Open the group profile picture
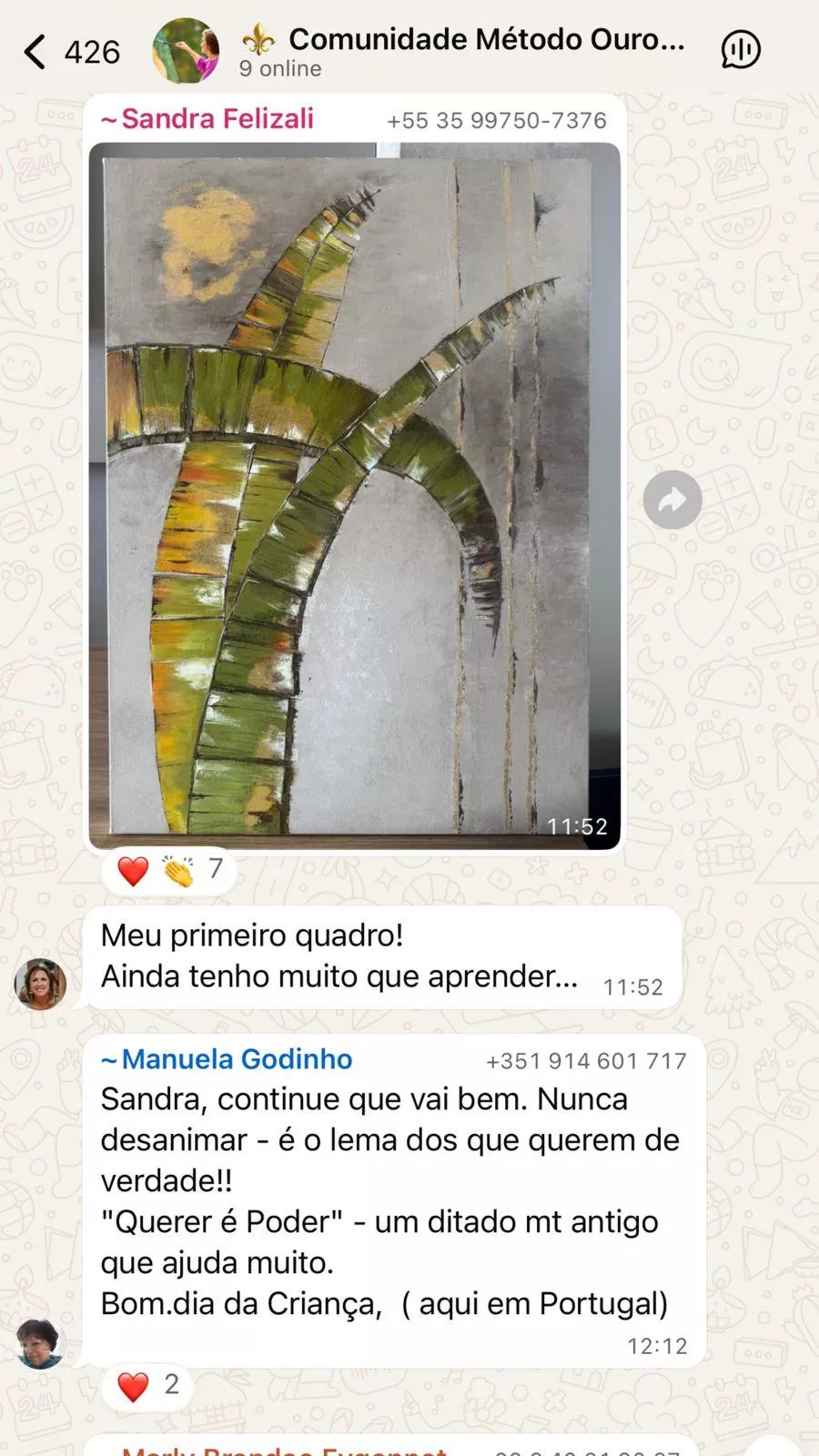The height and width of the screenshot is (1456, 819). [x=186, y=51]
